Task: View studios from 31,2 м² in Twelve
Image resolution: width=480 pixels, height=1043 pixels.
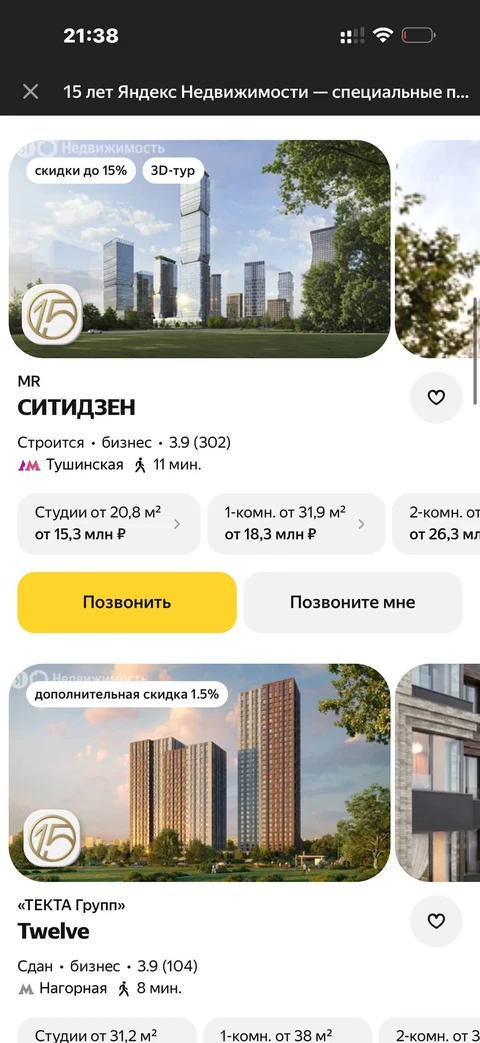Action: pos(106,1030)
